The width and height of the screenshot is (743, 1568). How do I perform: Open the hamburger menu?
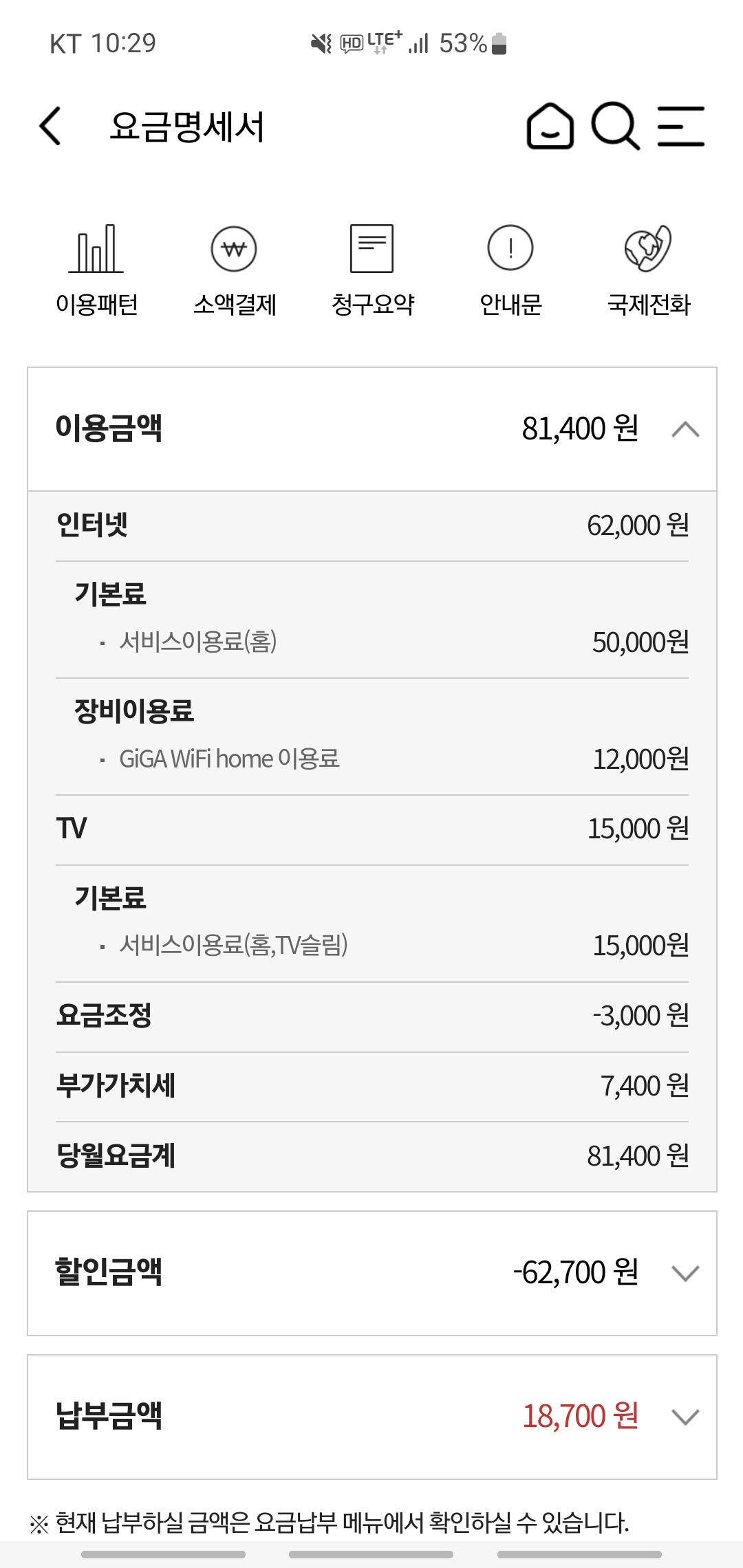[680, 126]
